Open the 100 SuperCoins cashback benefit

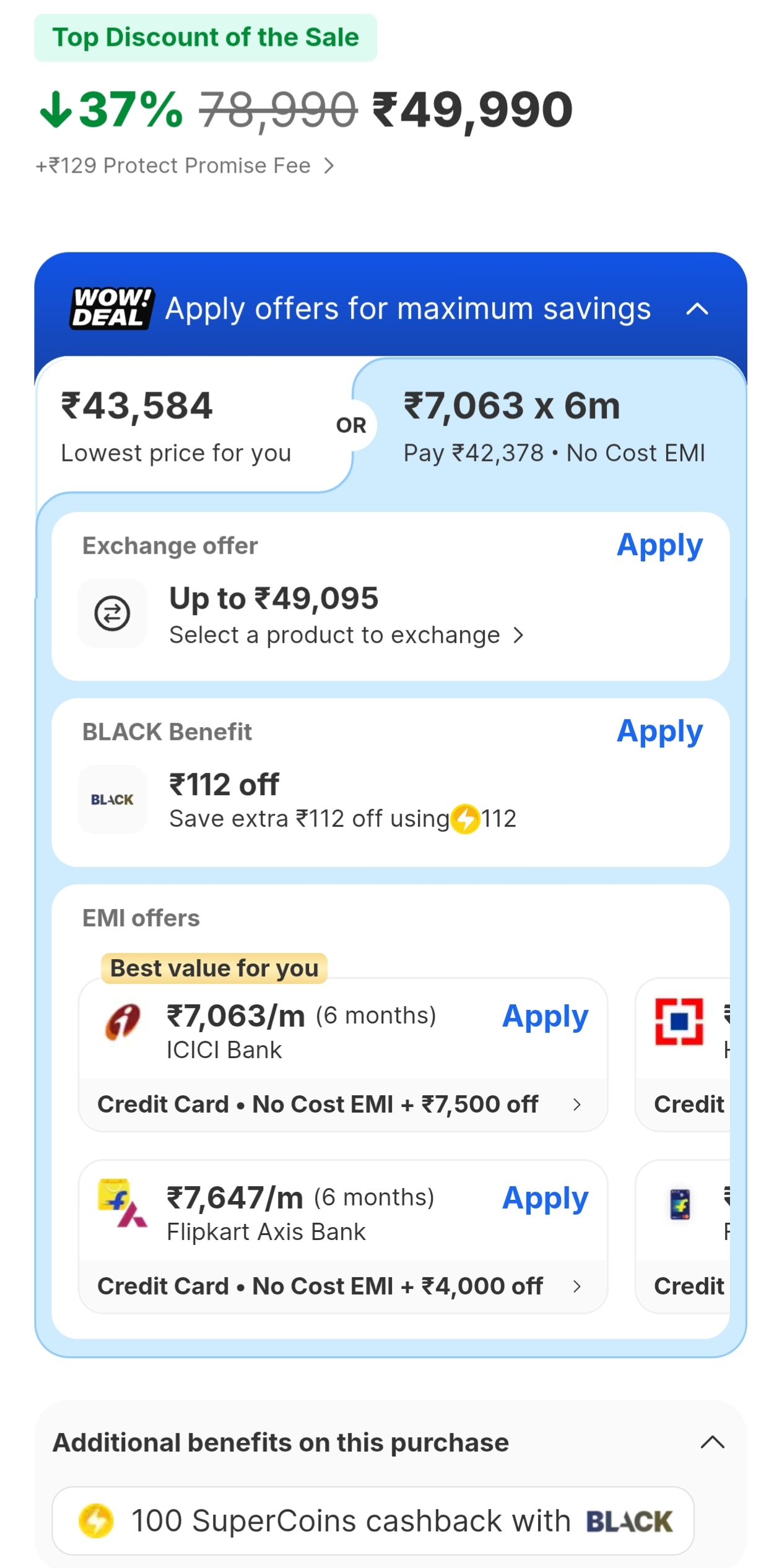[x=373, y=1521]
